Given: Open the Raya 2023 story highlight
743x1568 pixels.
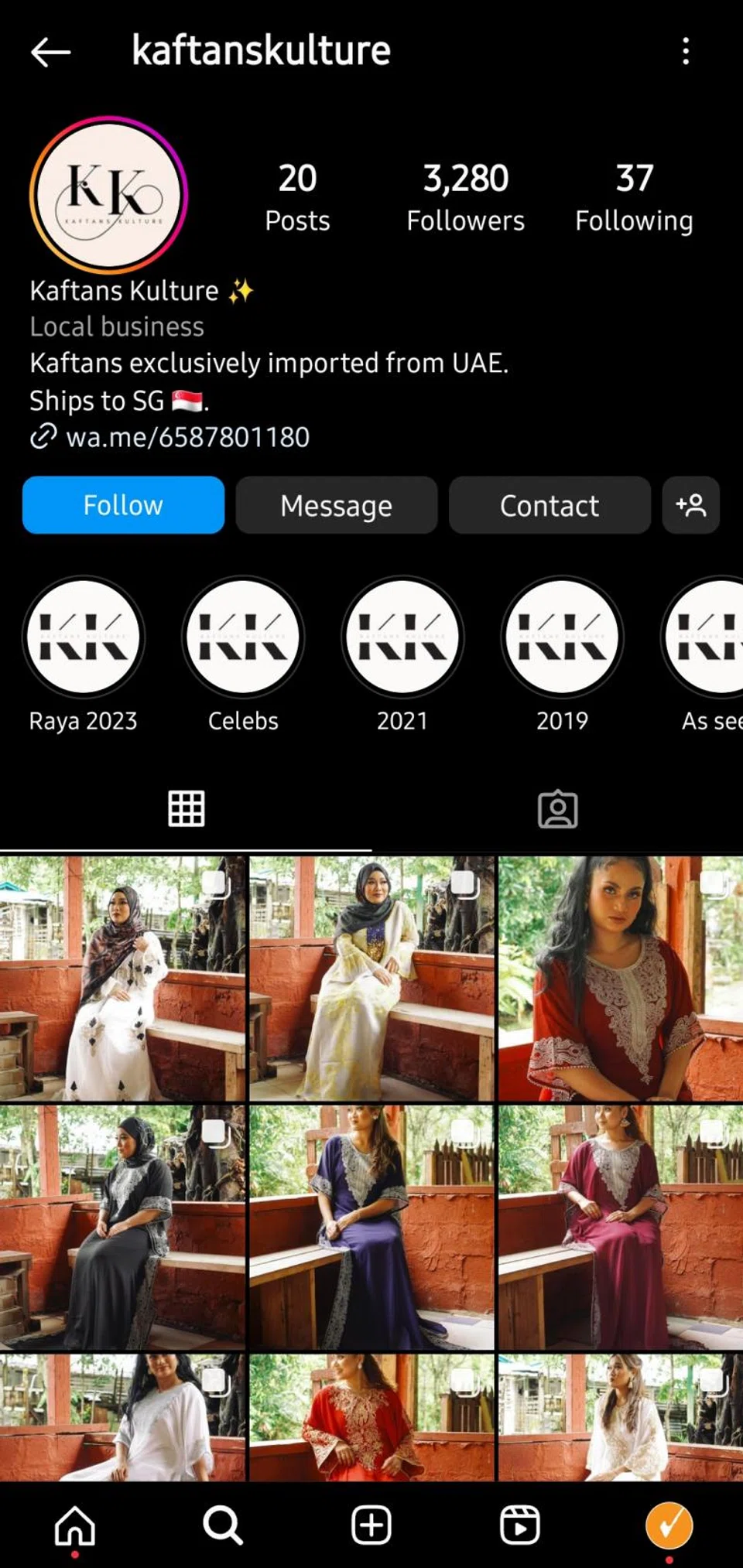Looking at the screenshot, I should click(x=84, y=637).
